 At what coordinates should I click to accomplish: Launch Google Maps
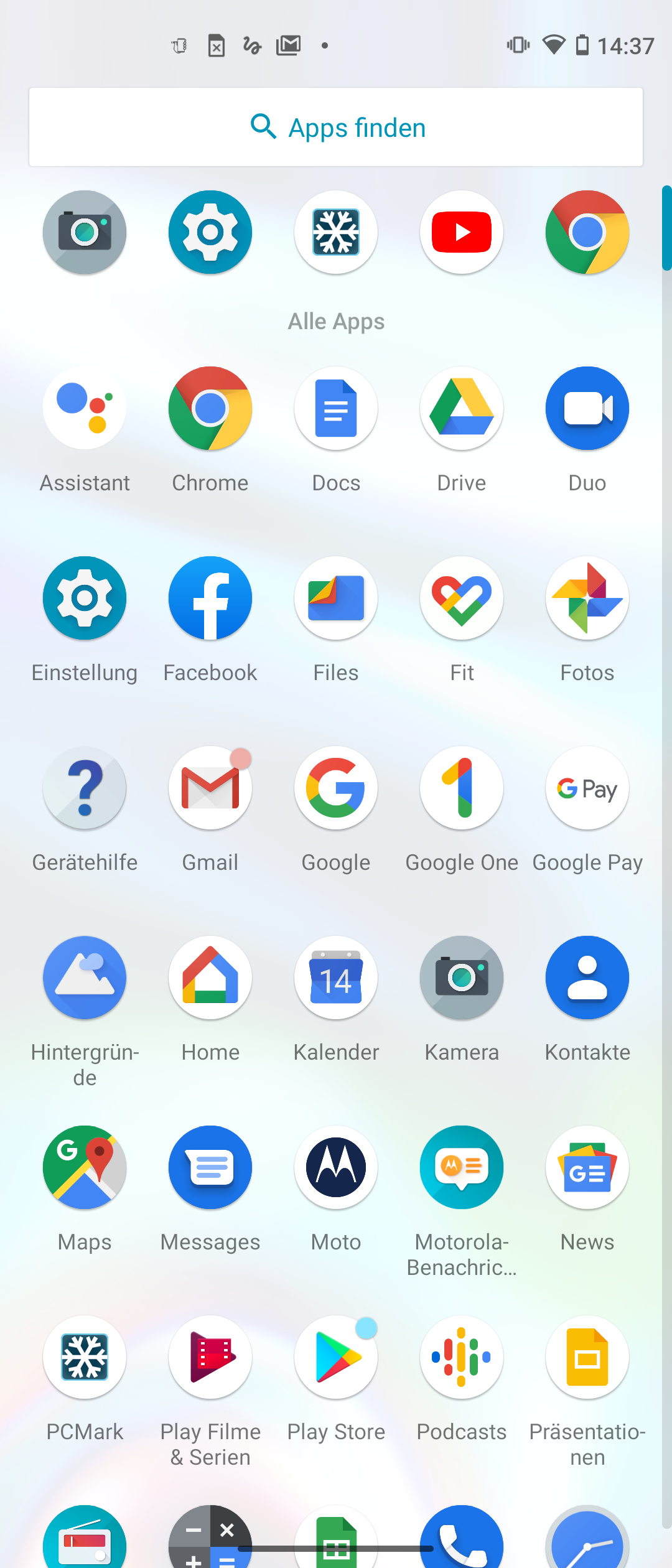(85, 1167)
